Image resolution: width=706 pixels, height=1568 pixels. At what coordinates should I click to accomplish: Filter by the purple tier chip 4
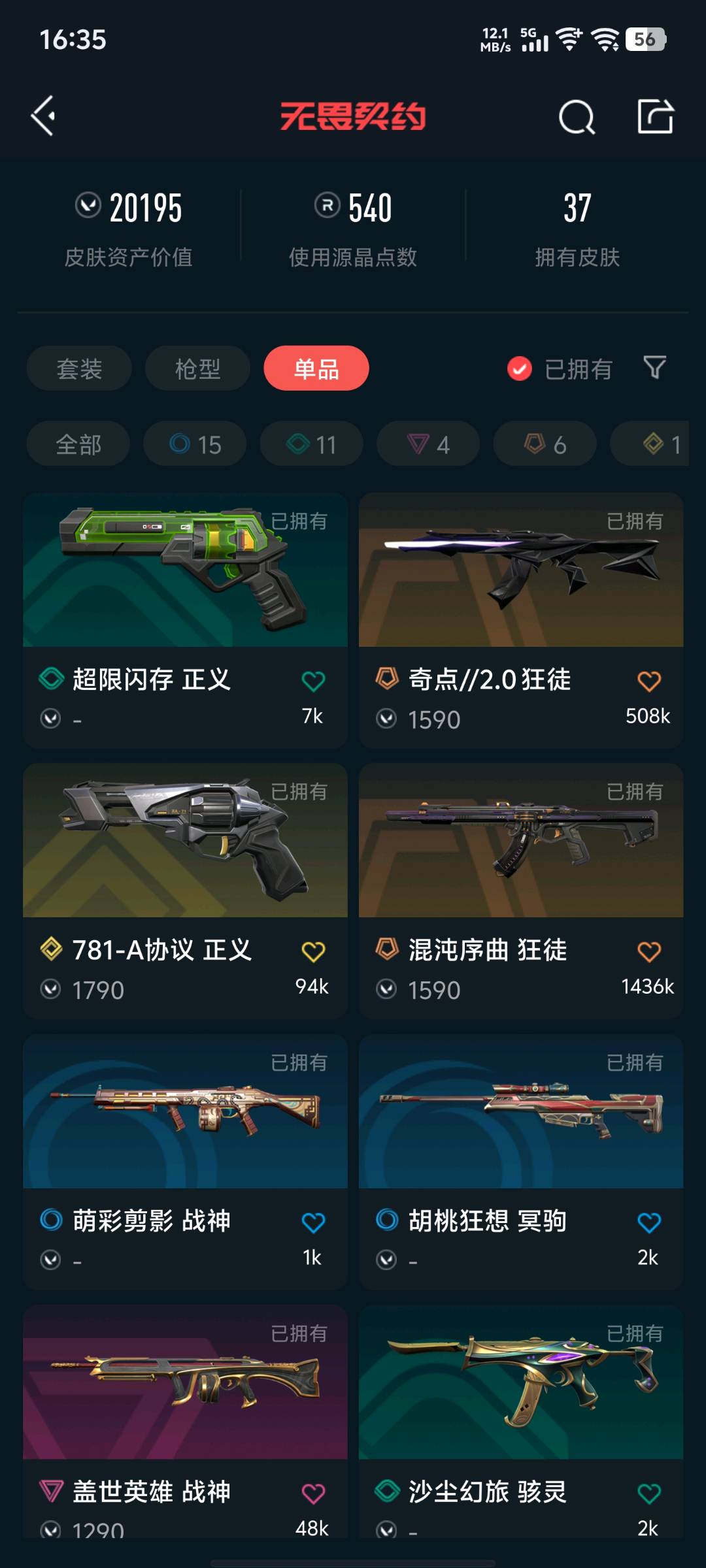click(428, 444)
